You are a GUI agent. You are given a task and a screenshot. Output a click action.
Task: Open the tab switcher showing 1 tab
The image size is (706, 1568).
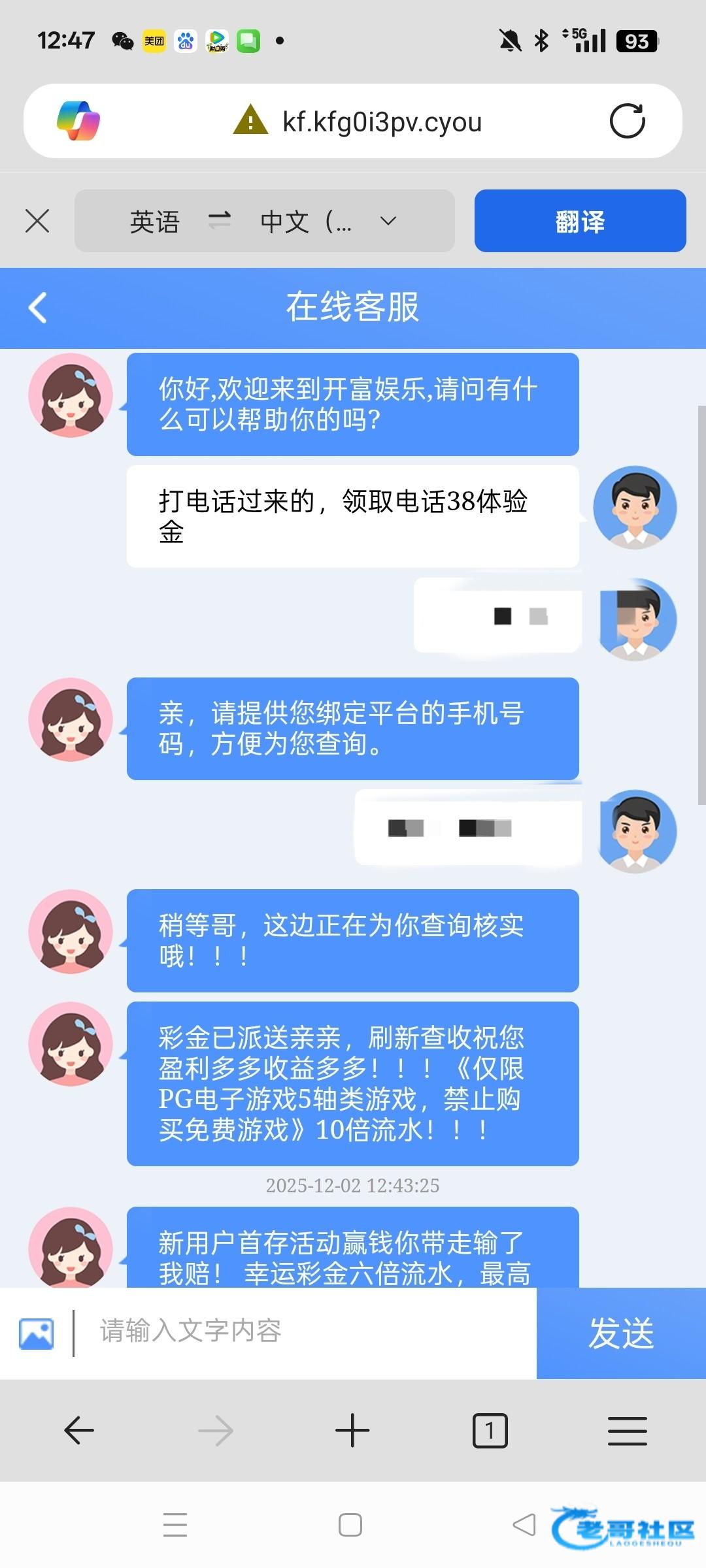tap(490, 1431)
